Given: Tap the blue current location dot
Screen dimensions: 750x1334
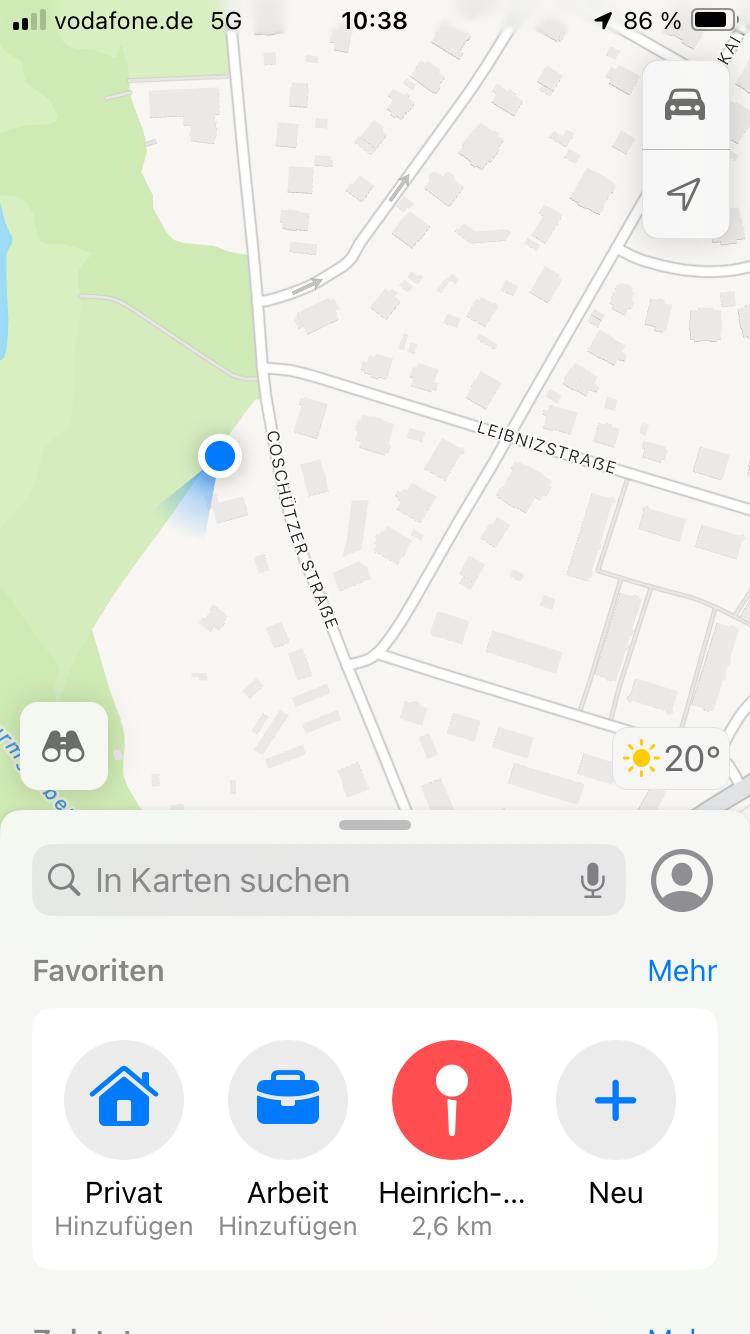Looking at the screenshot, I should pos(219,456).
